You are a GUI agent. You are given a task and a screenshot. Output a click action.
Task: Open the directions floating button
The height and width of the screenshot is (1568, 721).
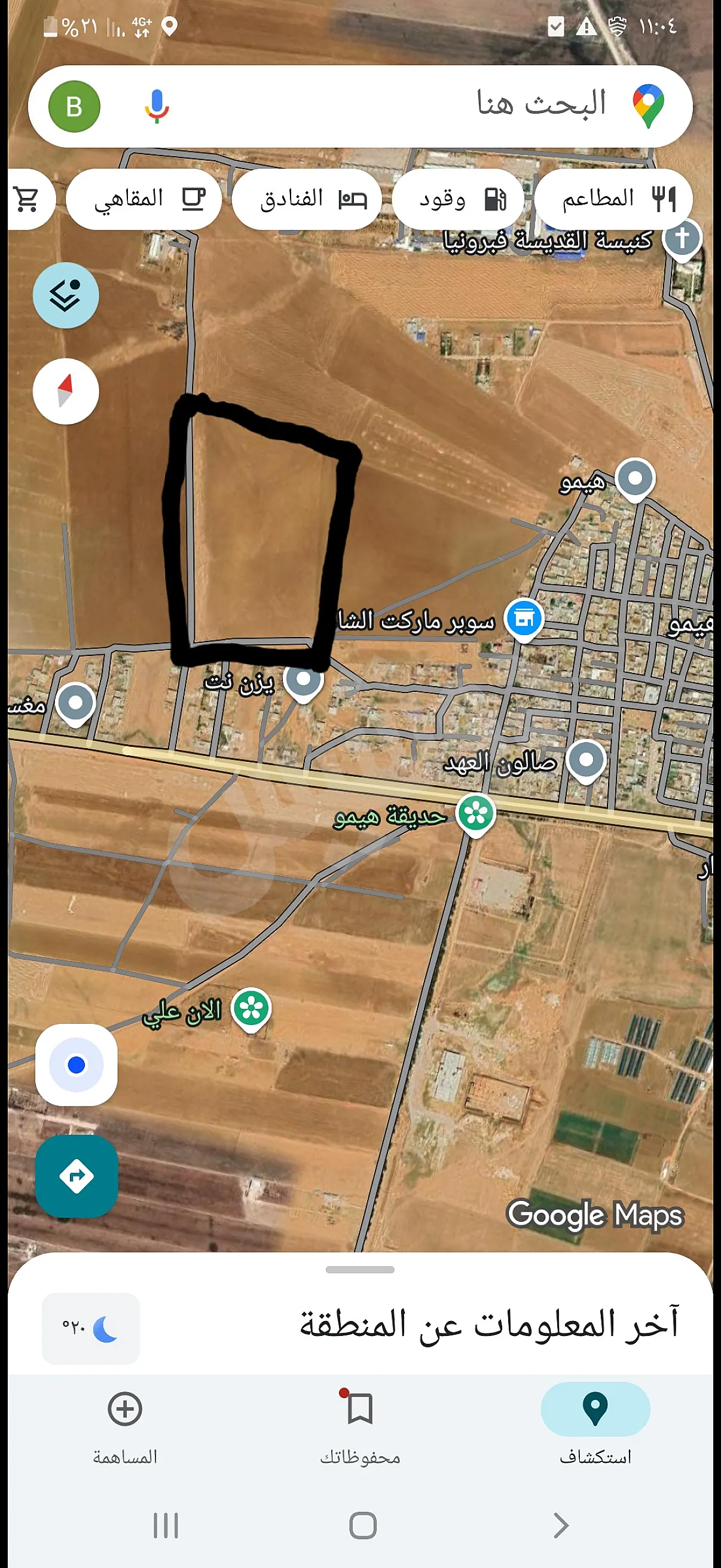click(77, 1175)
